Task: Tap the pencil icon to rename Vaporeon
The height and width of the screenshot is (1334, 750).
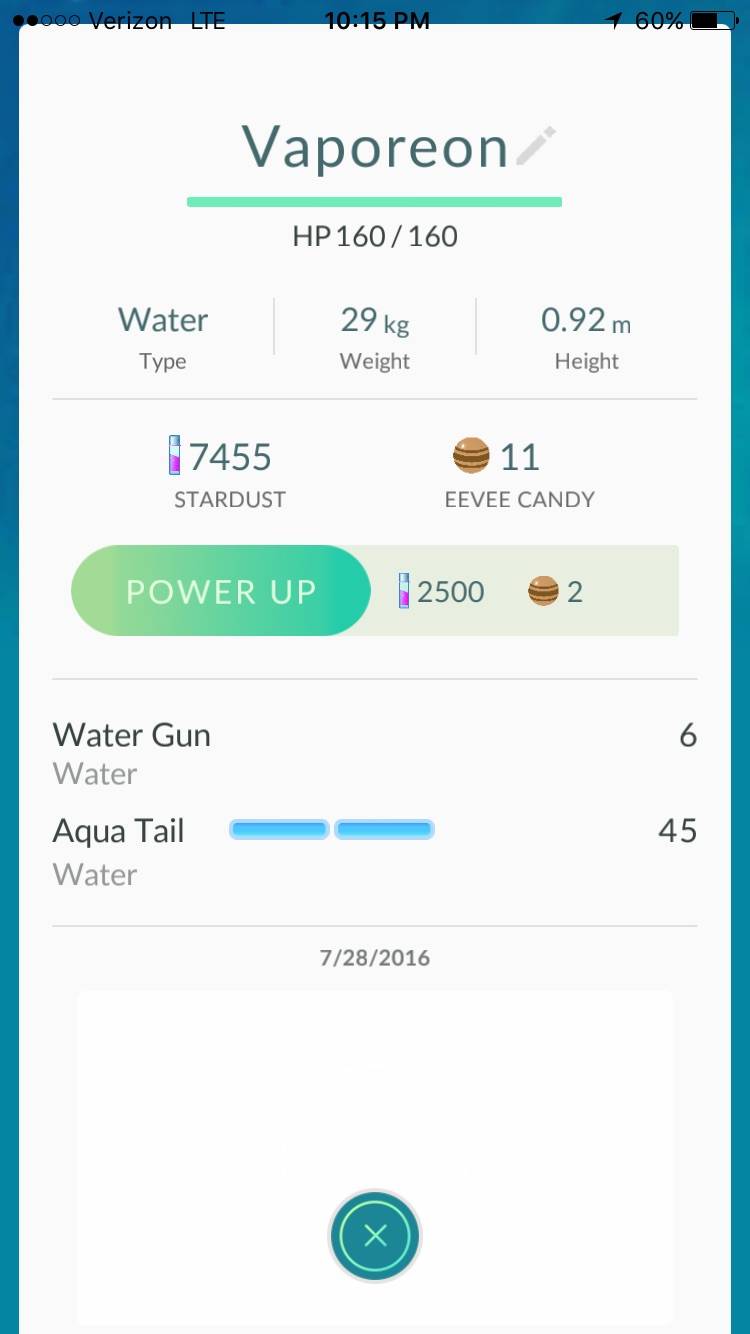Action: tap(537, 146)
